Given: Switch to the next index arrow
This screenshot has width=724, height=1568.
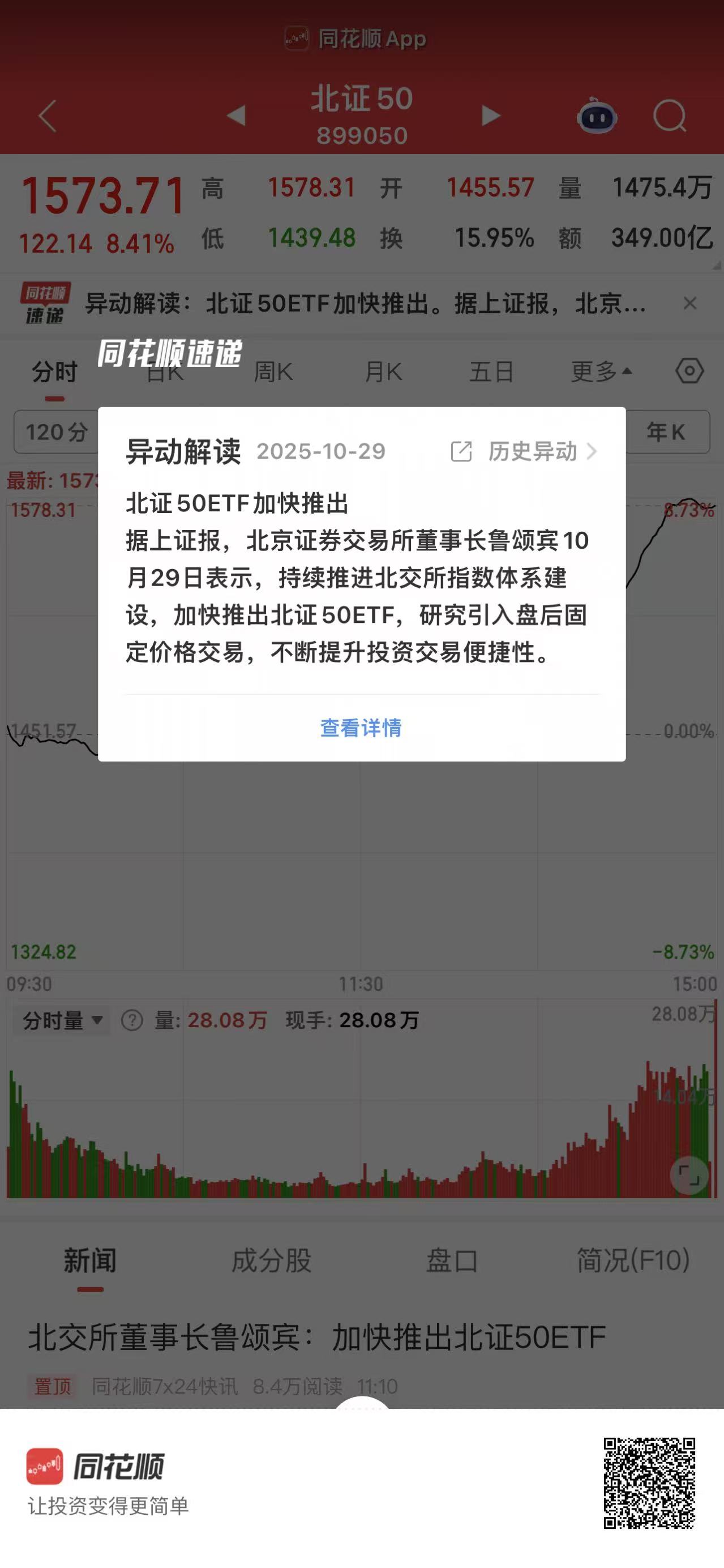Looking at the screenshot, I should (x=490, y=116).
